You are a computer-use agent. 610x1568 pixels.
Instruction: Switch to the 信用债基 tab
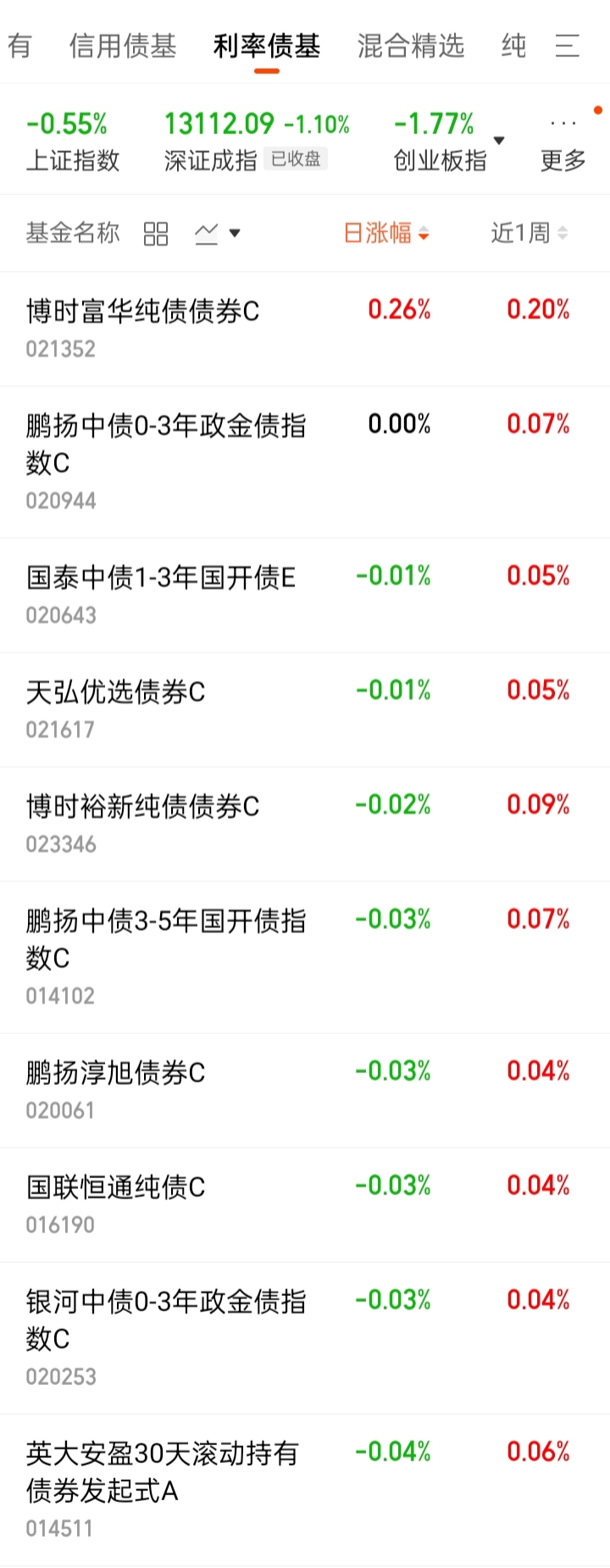coord(123,46)
